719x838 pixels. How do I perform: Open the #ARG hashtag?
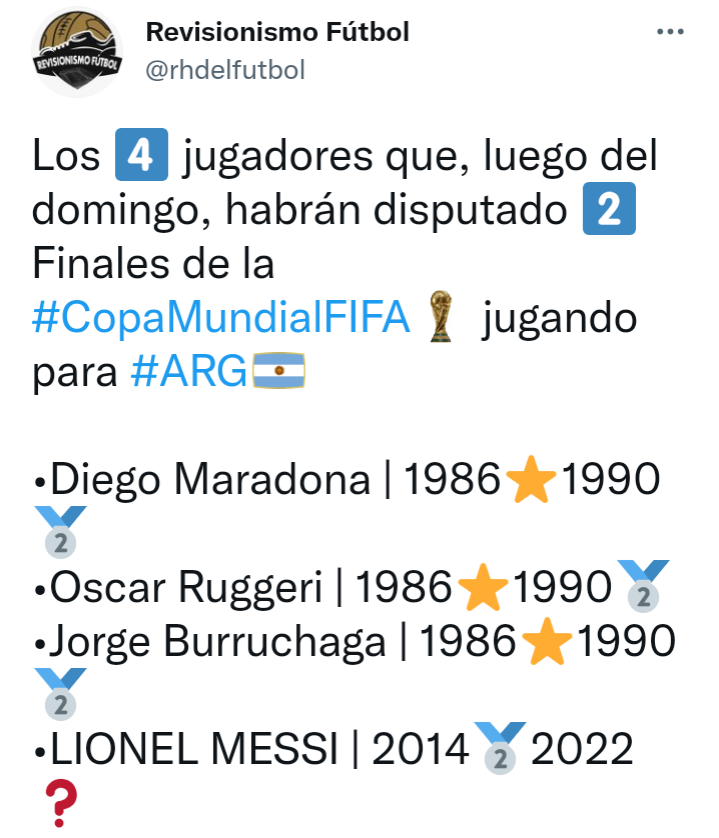pyautogui.click(x=188, y=372)
